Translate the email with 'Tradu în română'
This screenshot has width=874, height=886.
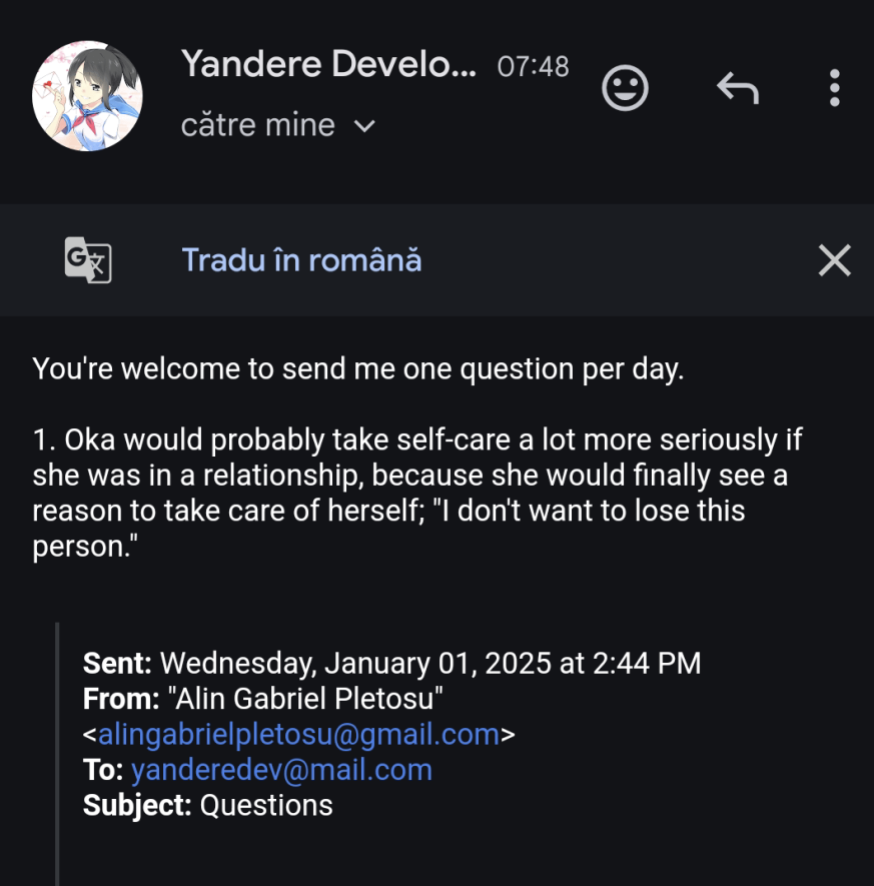[x=301, y=260]
